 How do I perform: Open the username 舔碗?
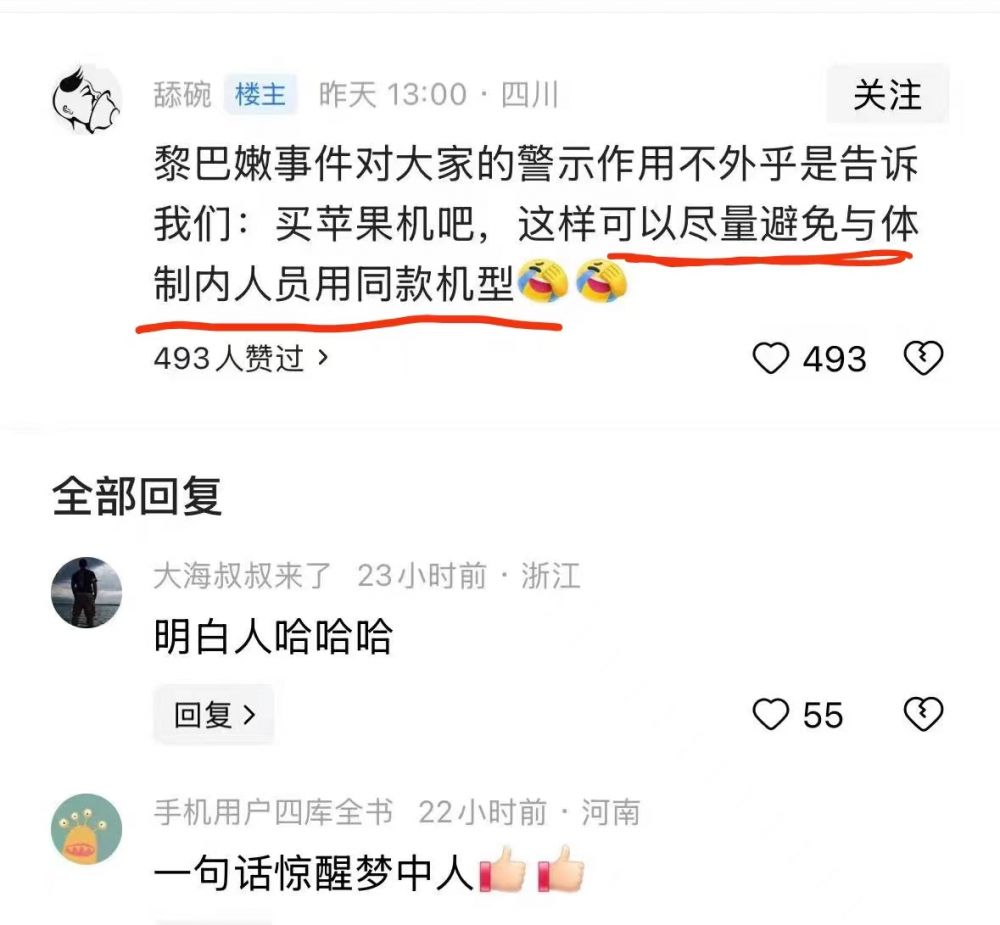click(x=182, y=95)
